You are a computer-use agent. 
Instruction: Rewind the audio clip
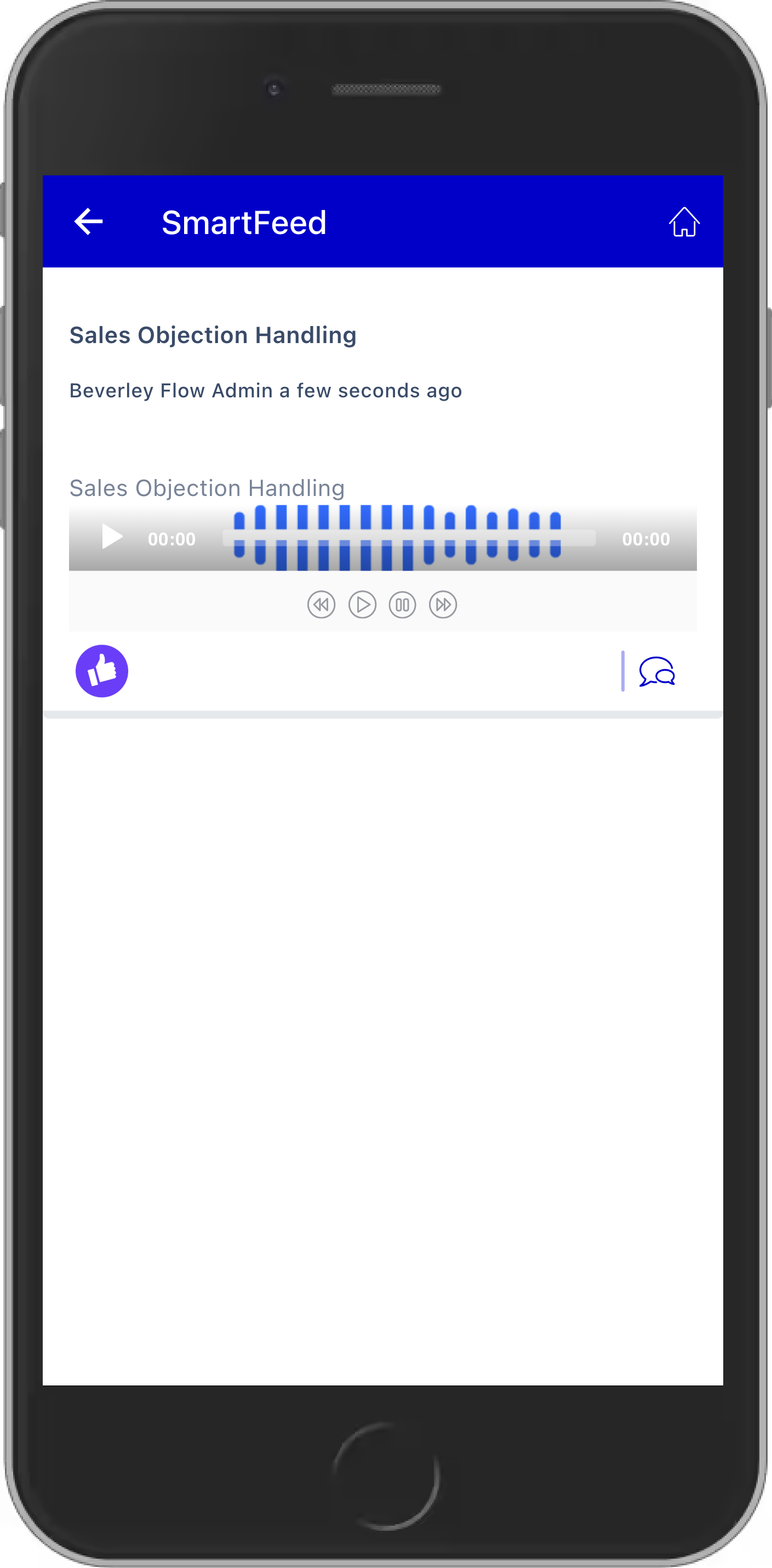(x=321, y=605)
